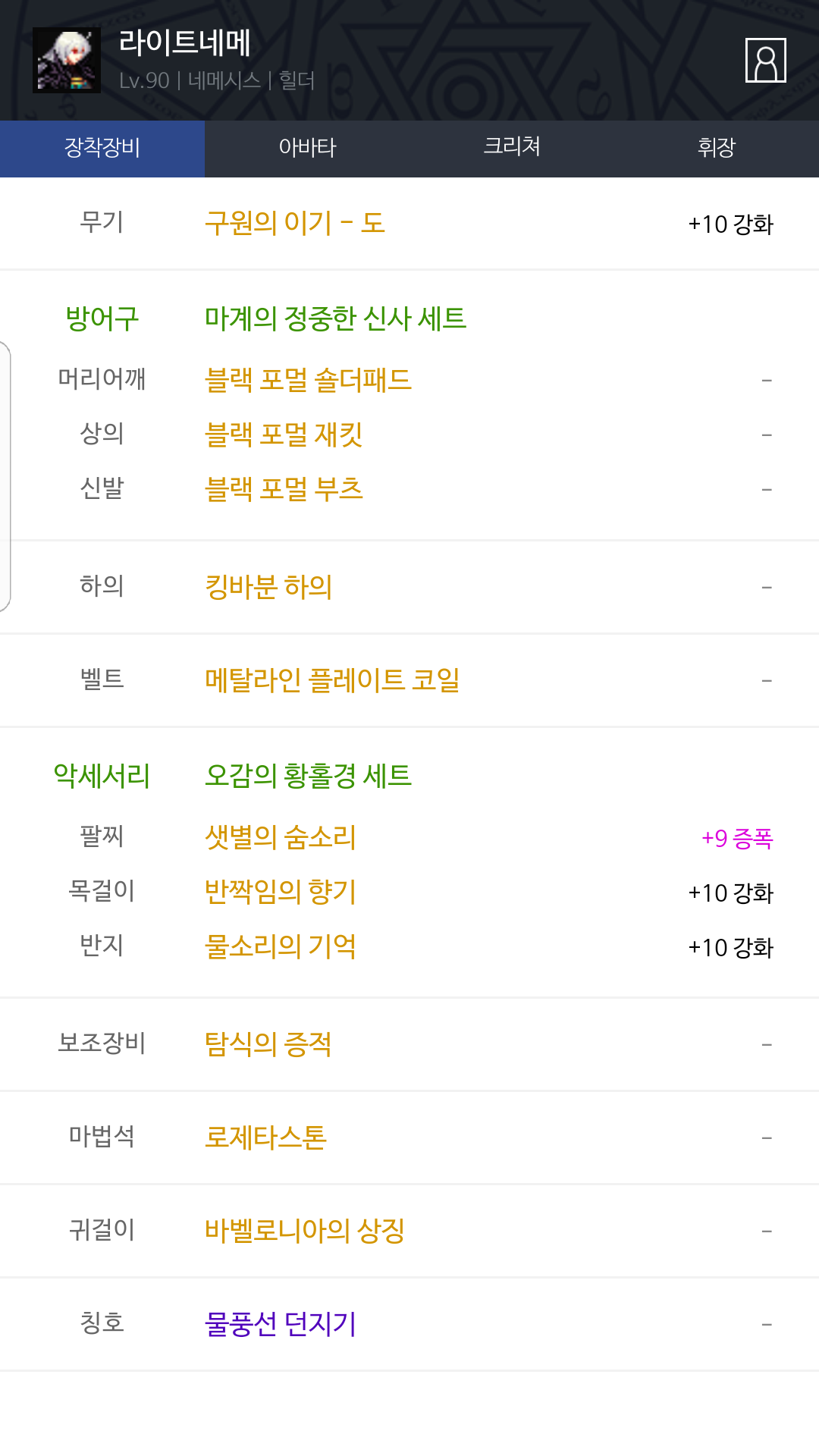Viewport: 819px width, 1456px height.
Task: Open magic stone 로제타스톤
Action: pyautogui.click(x=265, y=1137)
